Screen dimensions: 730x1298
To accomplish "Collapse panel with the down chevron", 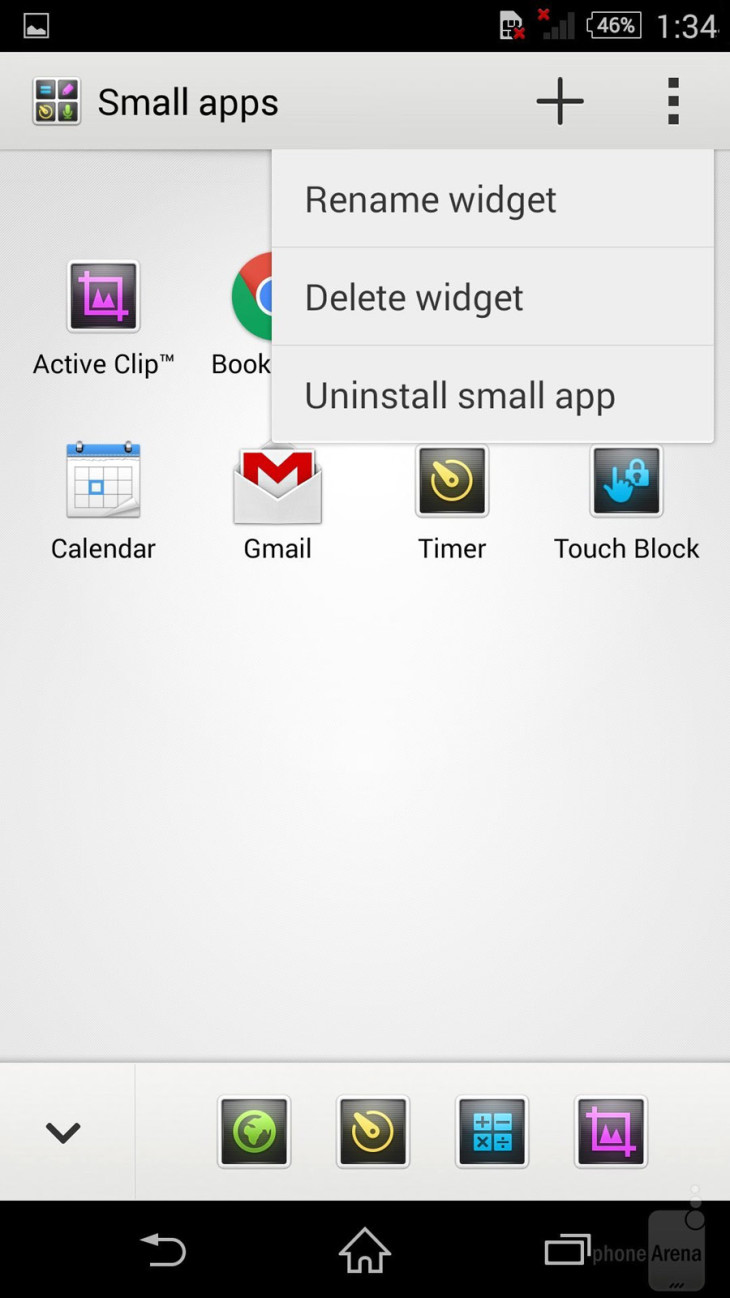I will pyautogui.click(x=63, y=1132).
